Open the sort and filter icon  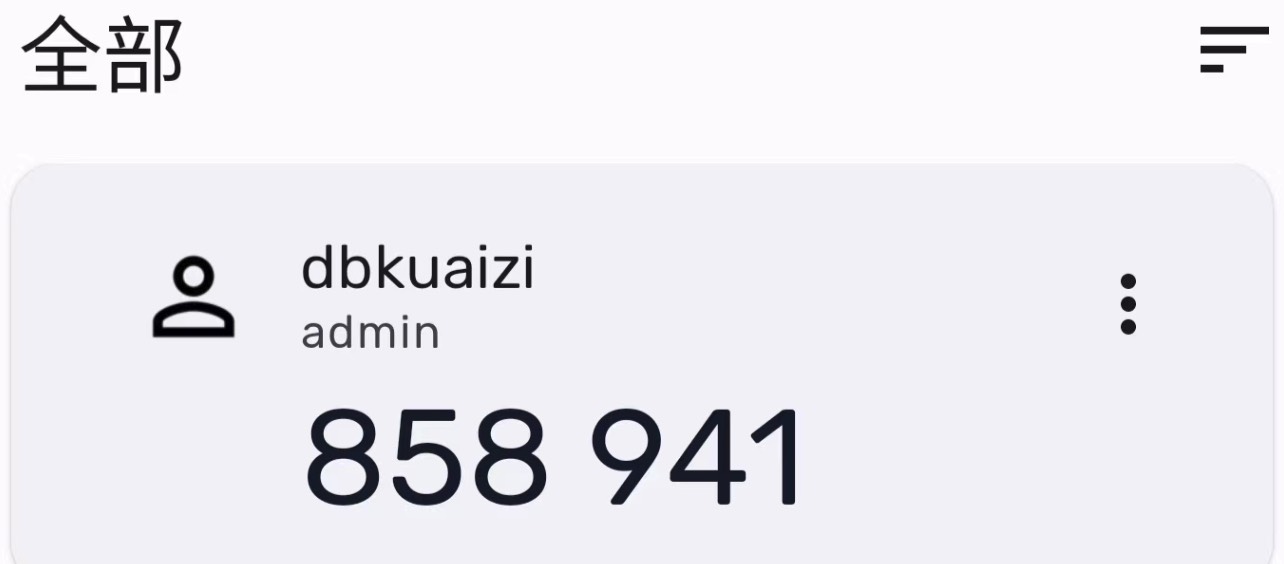pos(1233,49)
